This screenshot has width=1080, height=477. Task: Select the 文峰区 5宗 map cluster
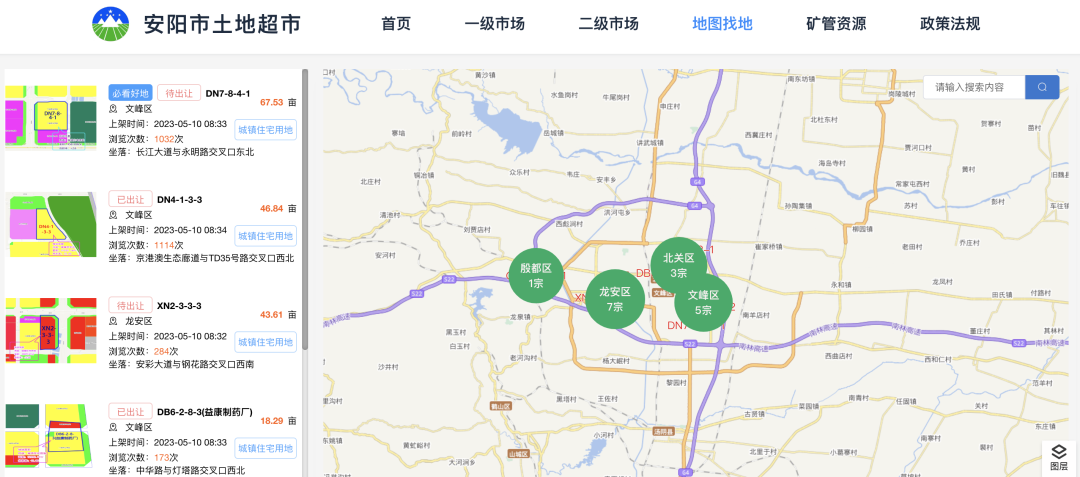703,303
